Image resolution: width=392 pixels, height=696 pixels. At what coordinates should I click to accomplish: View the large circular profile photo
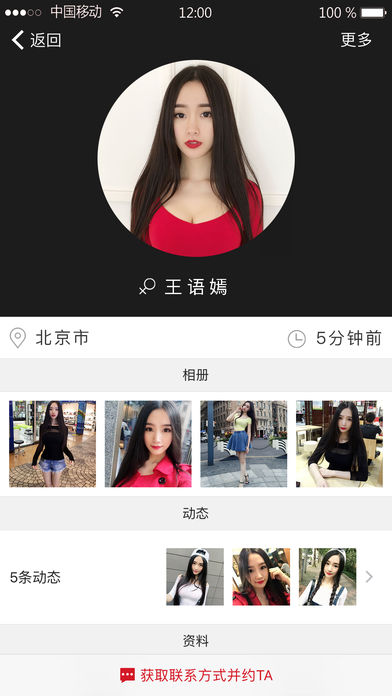[196, 158]
